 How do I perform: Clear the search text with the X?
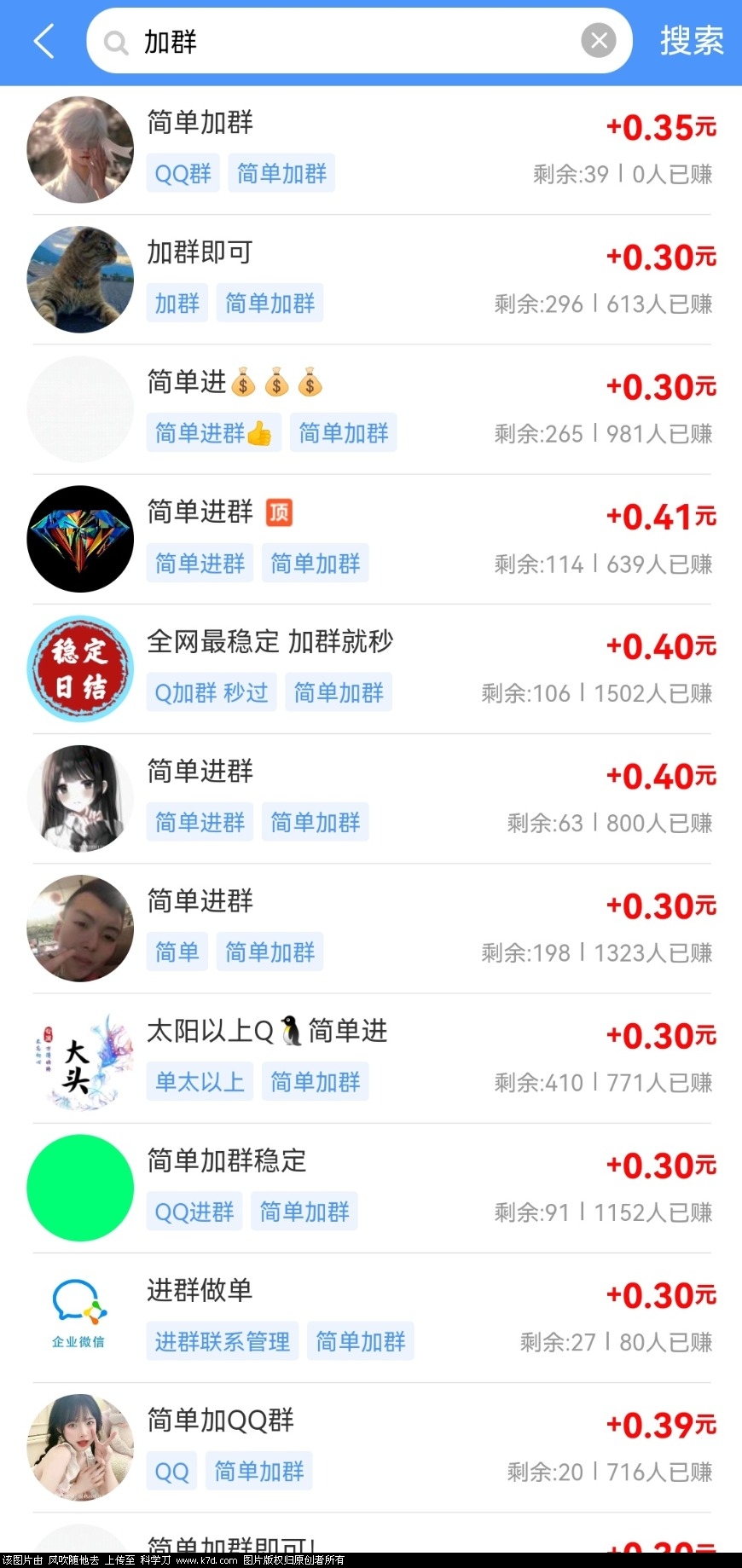click(599, 41)
